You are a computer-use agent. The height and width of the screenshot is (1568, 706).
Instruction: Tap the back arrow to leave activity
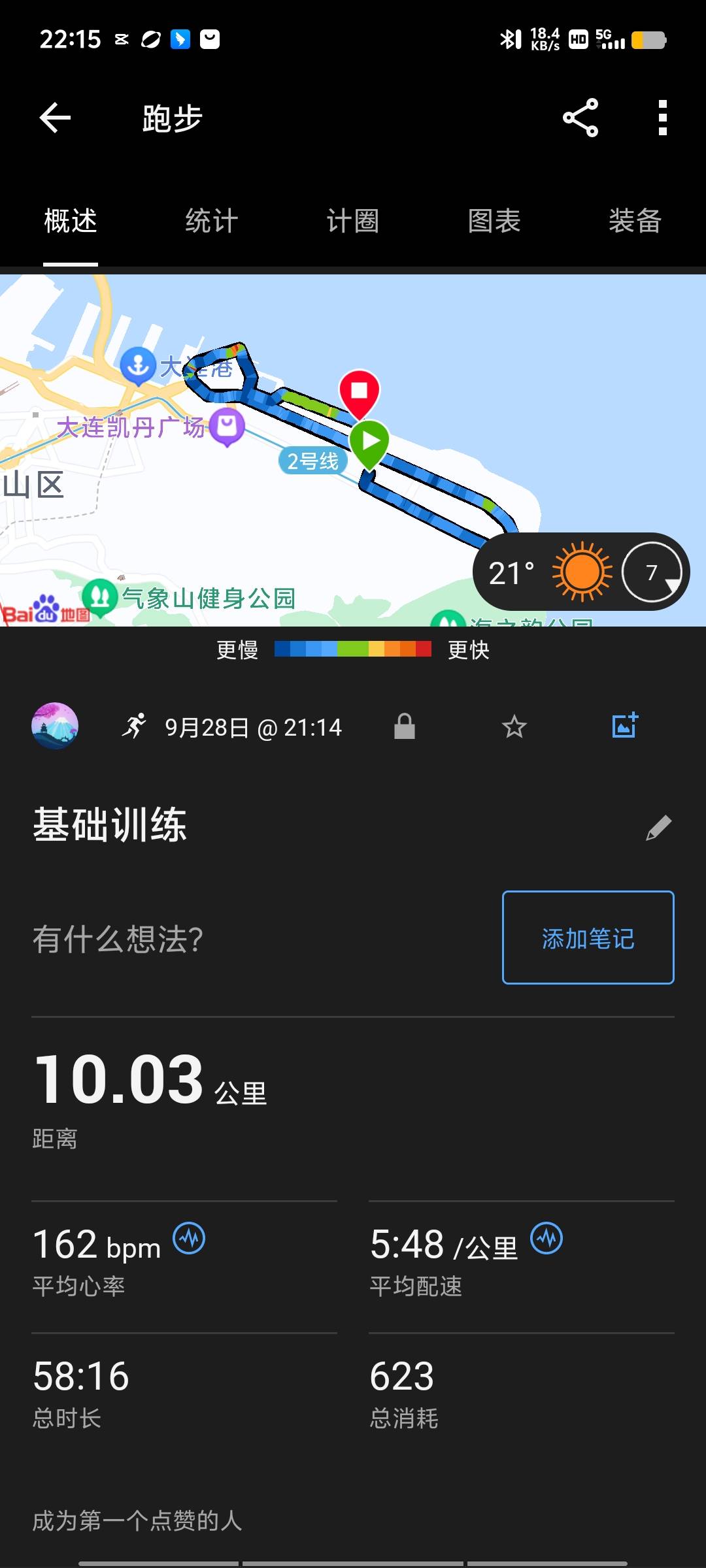55,119
